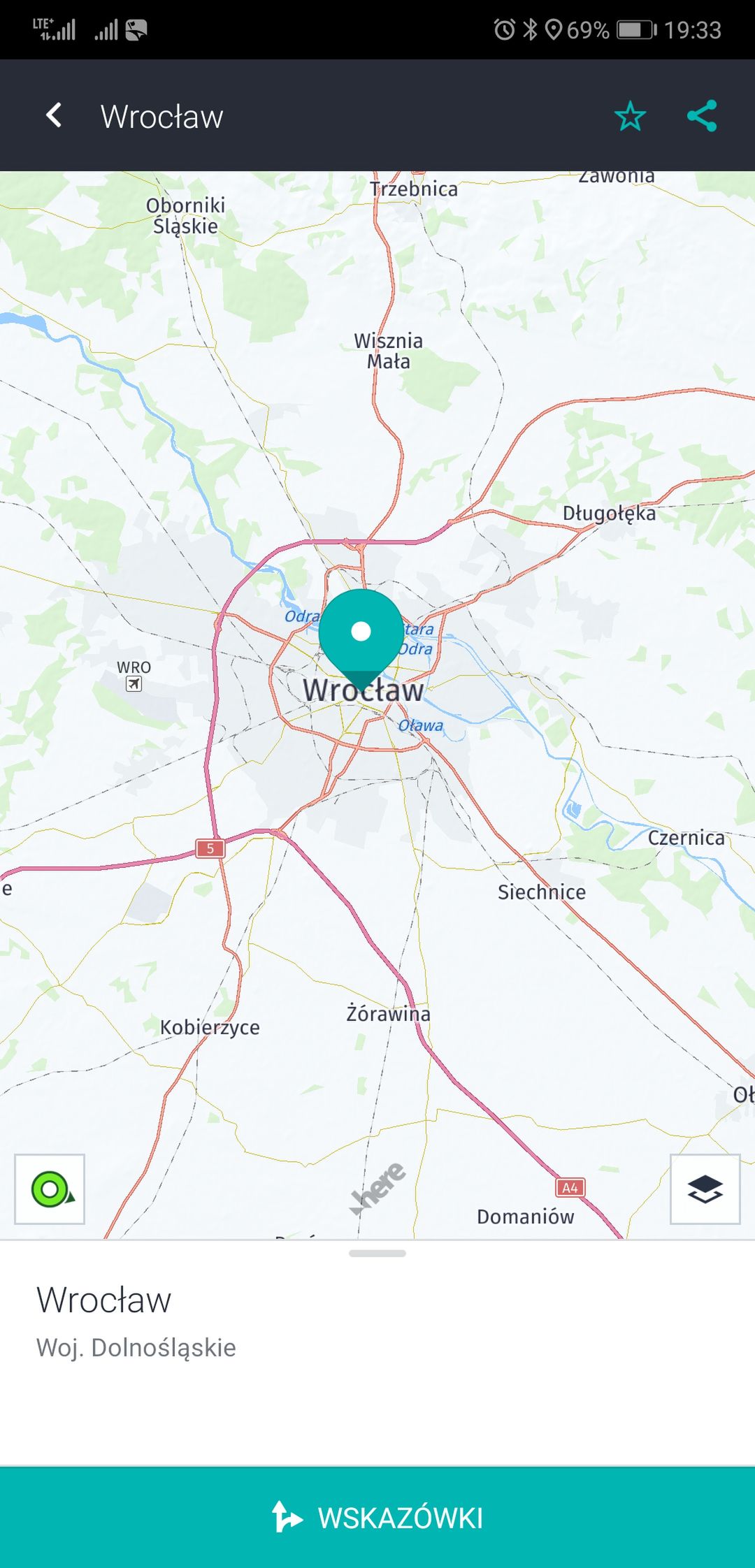Go back using the arrow icon

[54, 115]
